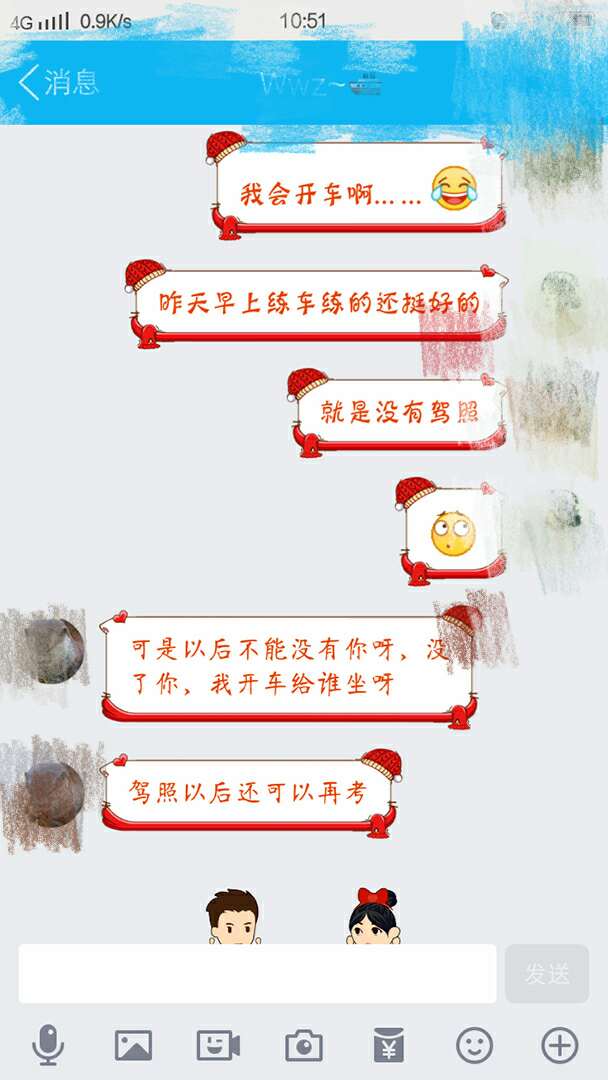Screen dimensions: 608x1080
Task: Start a video call
Action: (x=218, y=1045)
